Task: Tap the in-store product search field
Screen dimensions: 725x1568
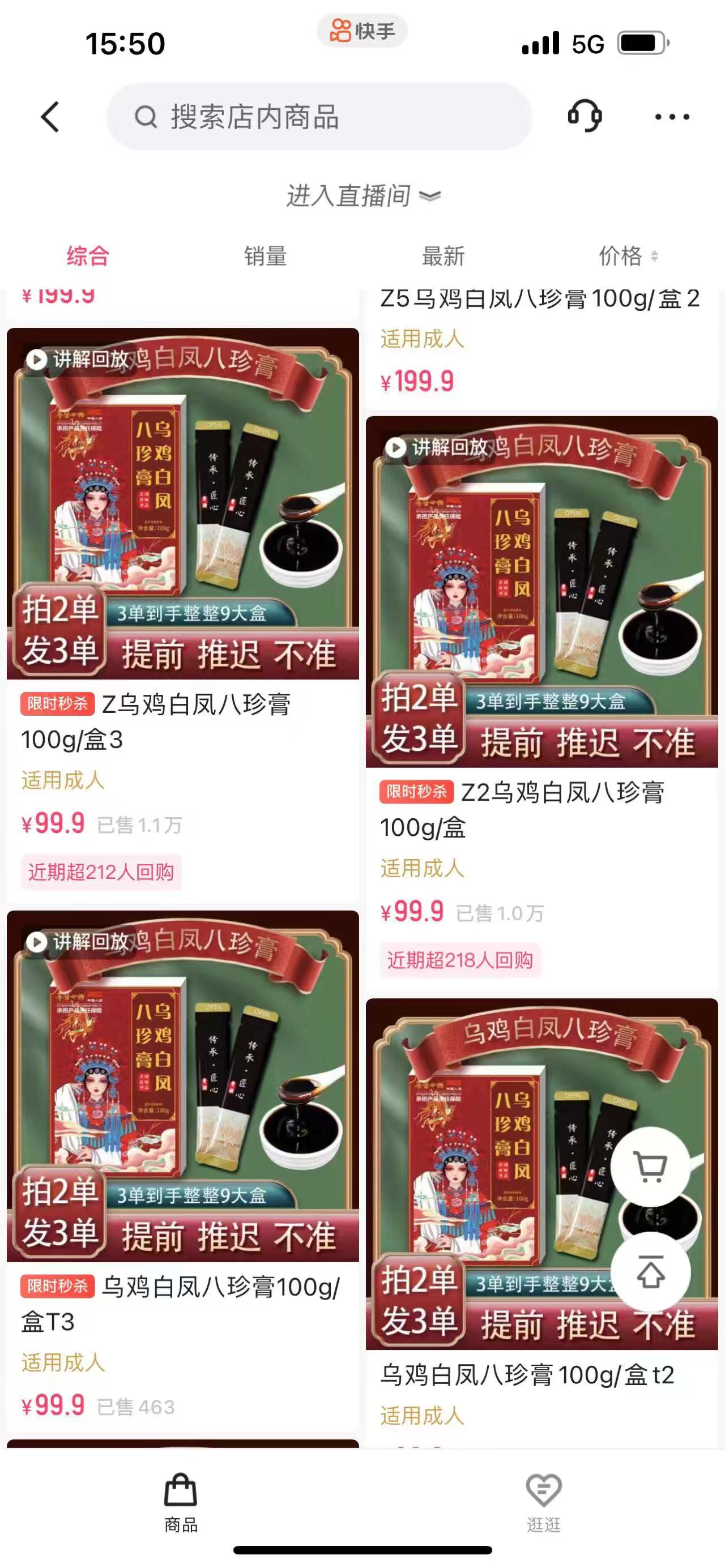Action: pyautogui.click(x=318, y=117)
